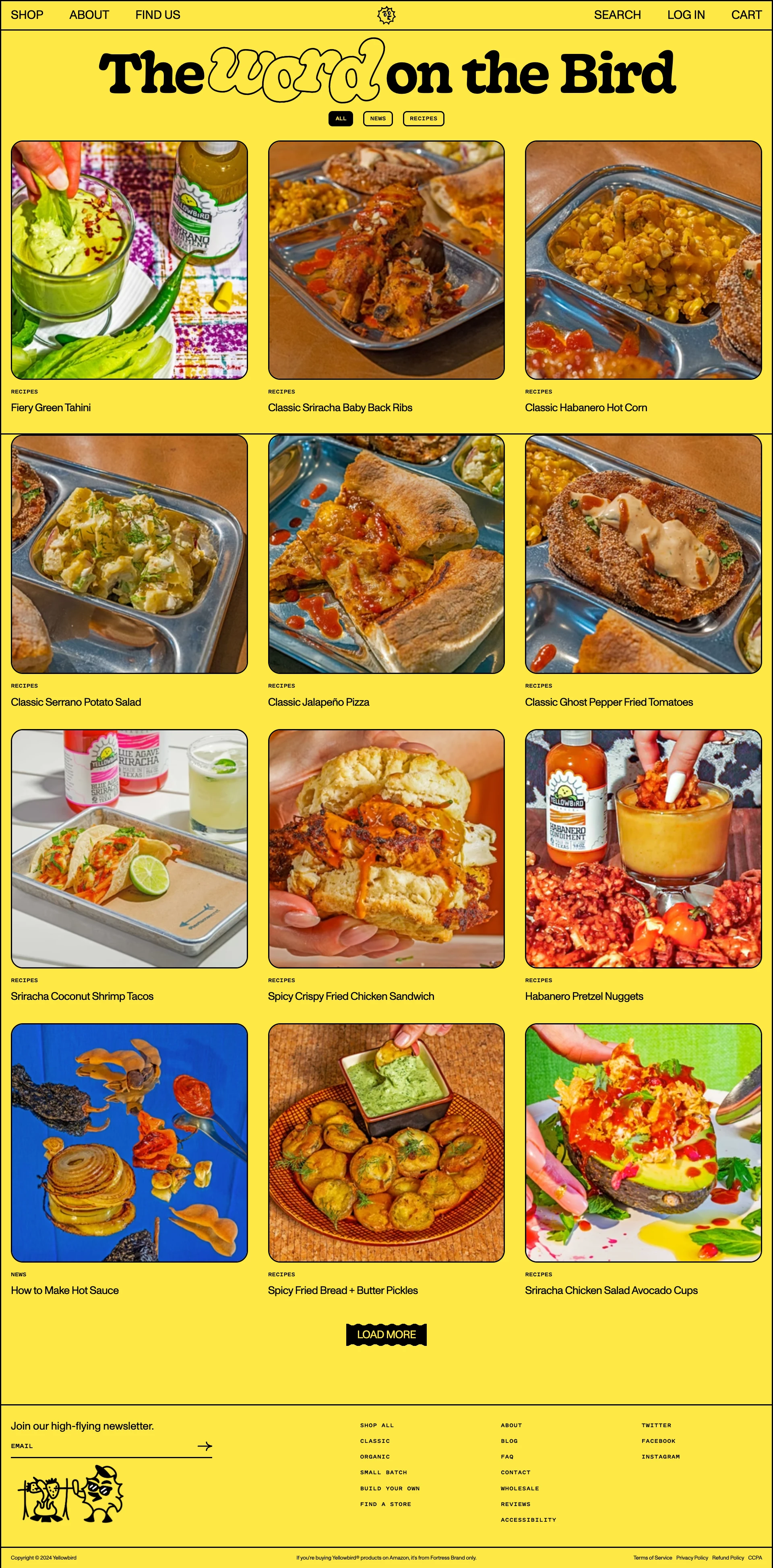
Task: Tap the LOAD MORE button
Action: pos(386,1334)
